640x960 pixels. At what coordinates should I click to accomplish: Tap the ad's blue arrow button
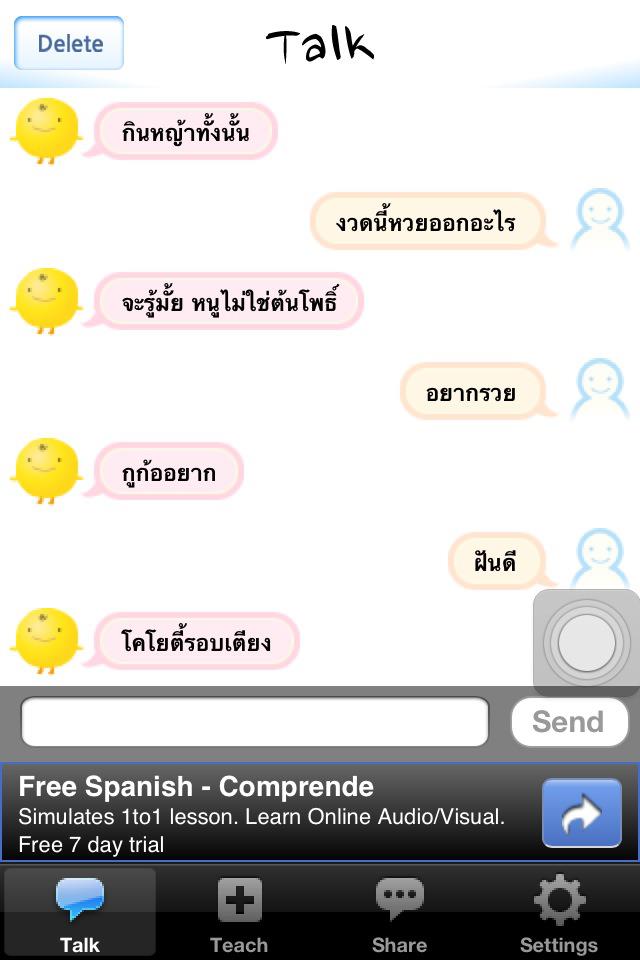point(581,814)
